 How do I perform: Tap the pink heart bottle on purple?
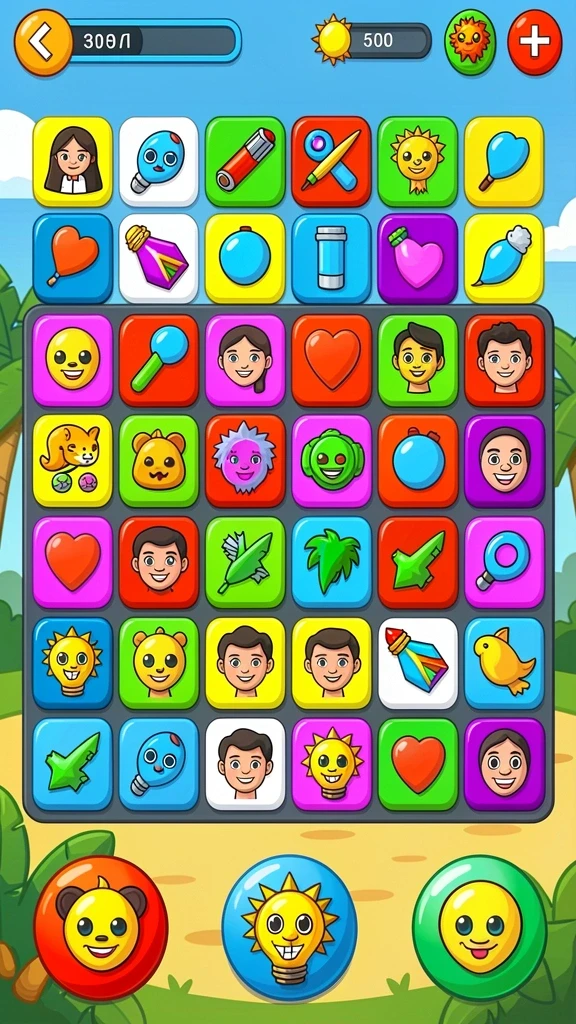click(417, 258)
